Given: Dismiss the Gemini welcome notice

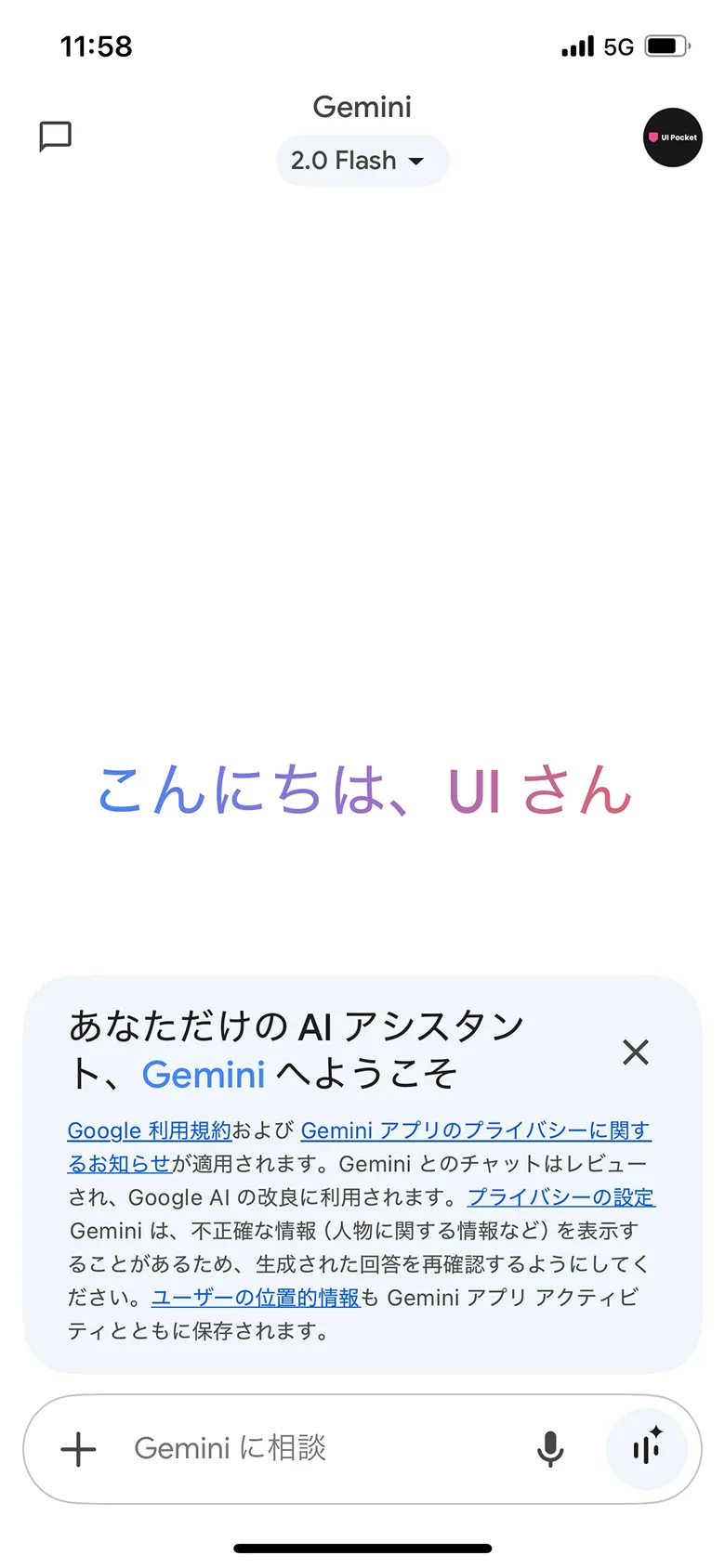Looking at the screenshot, I should click(636, 1052).
